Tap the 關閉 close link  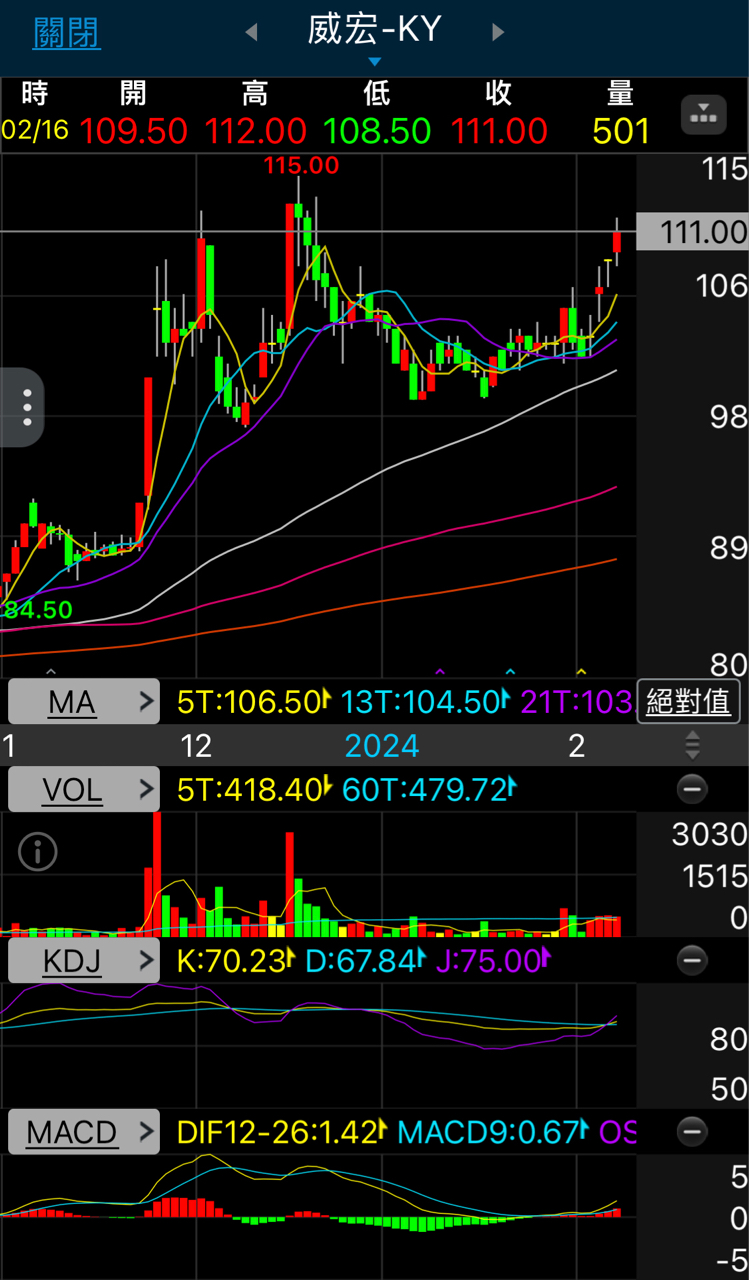tap(67, 33)
